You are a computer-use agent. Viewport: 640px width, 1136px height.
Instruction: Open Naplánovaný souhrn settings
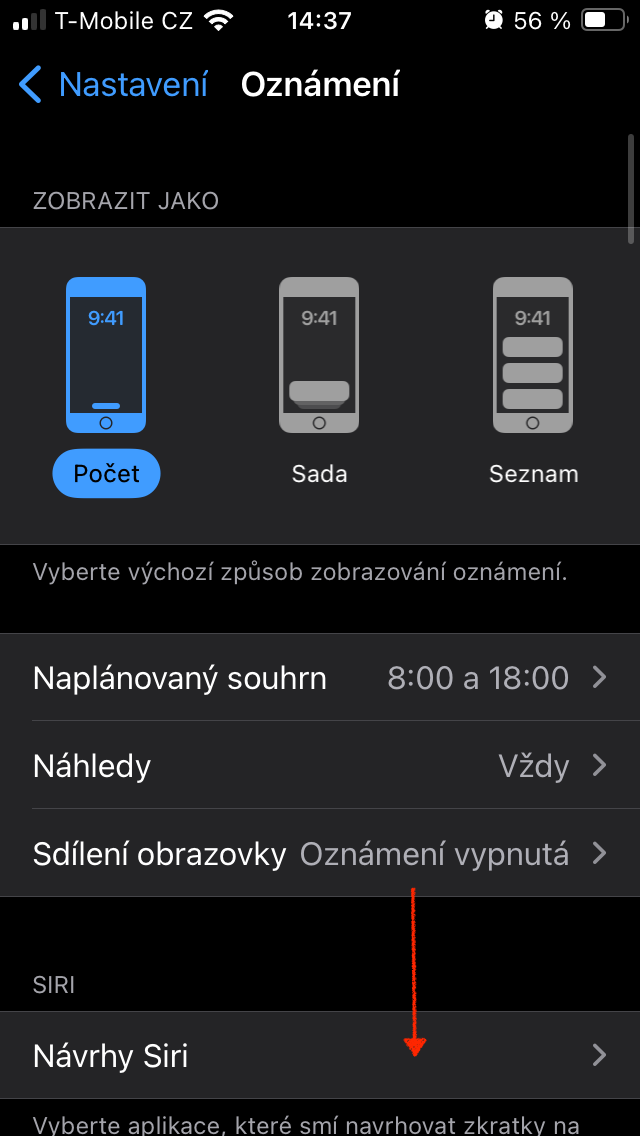click(320, 678)
